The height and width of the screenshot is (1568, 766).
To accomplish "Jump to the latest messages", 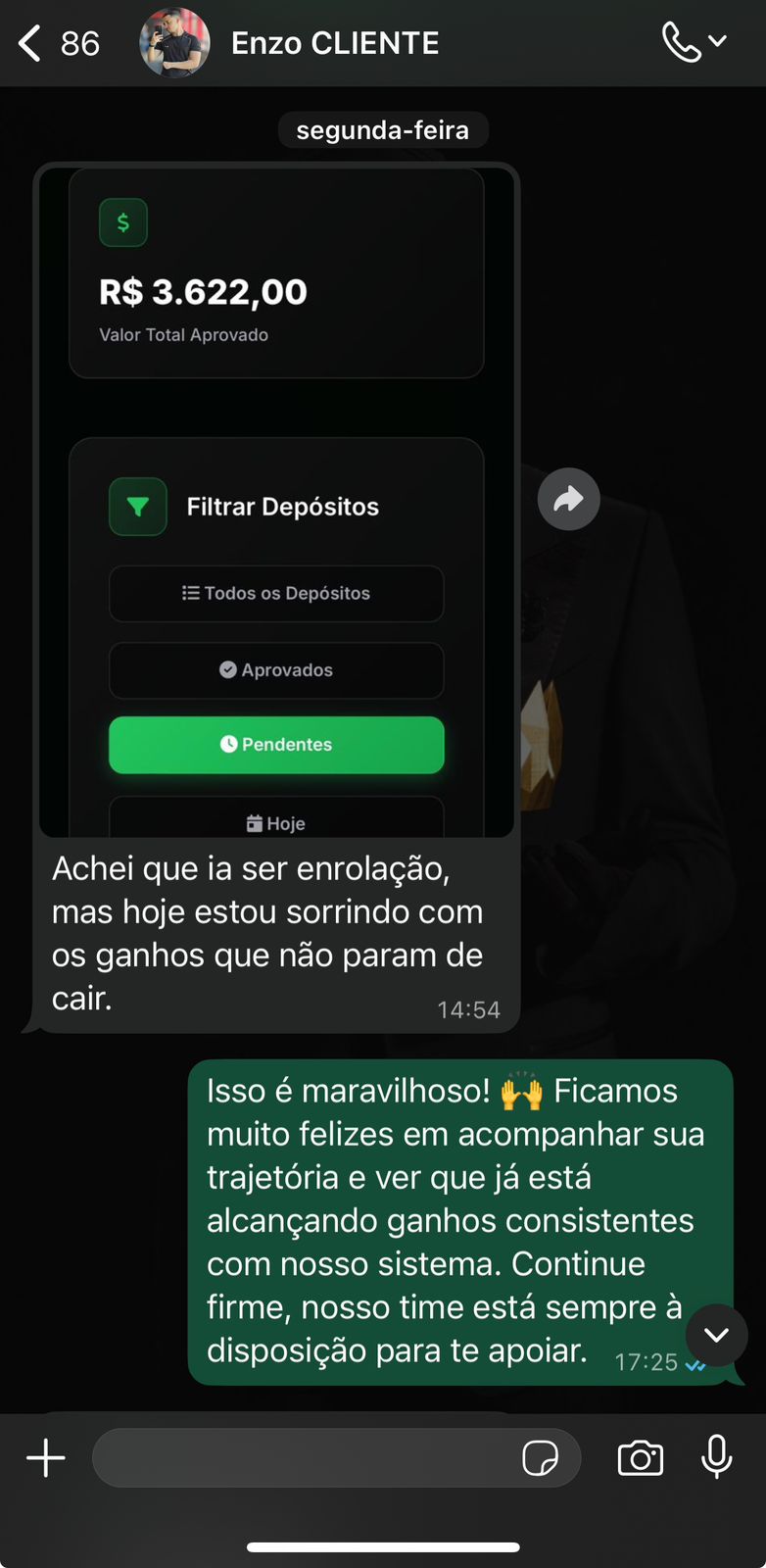I will [x=716, y=1335].
